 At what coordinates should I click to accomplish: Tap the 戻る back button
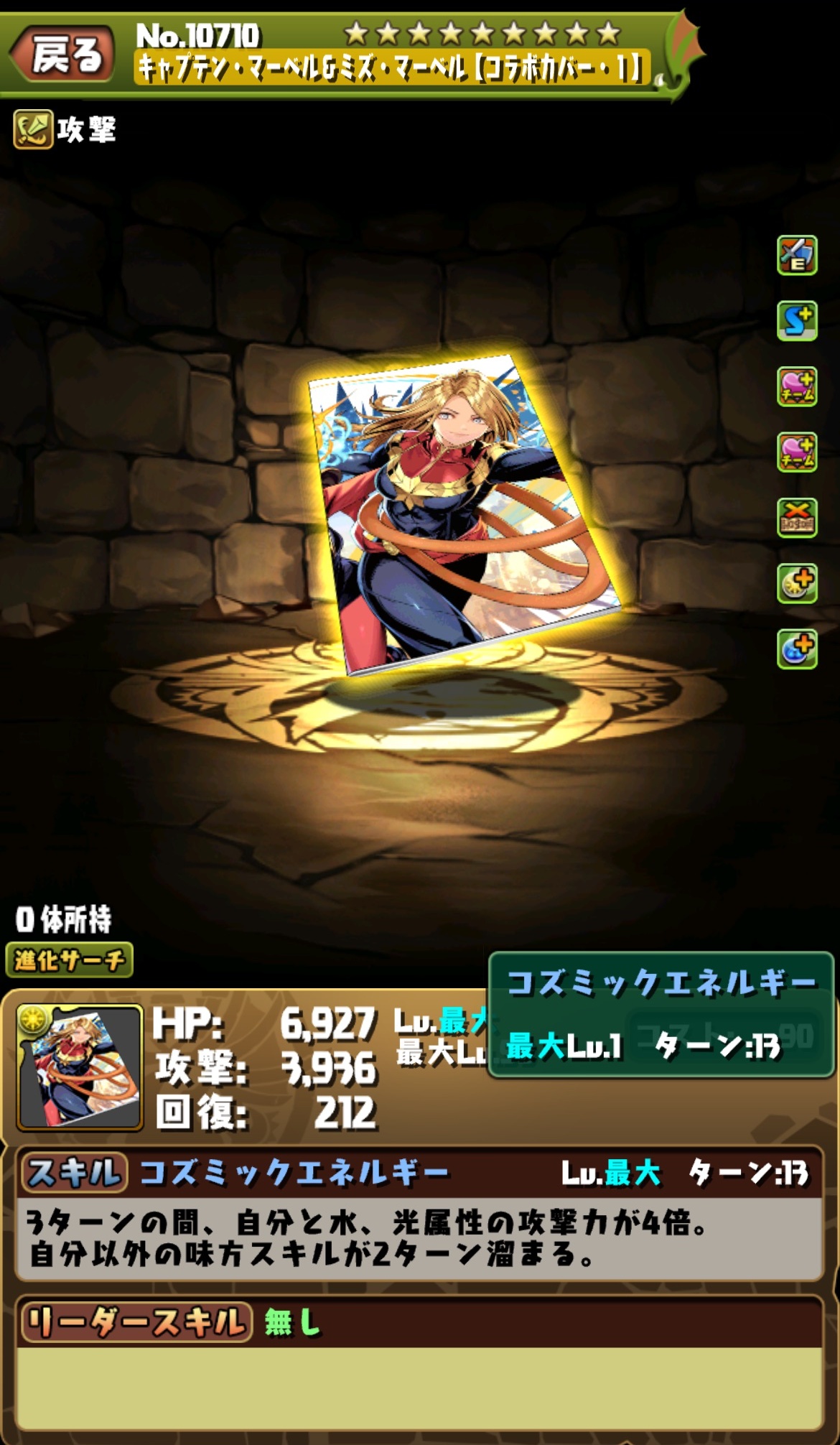pyautogui.click(x=63, y=55)
